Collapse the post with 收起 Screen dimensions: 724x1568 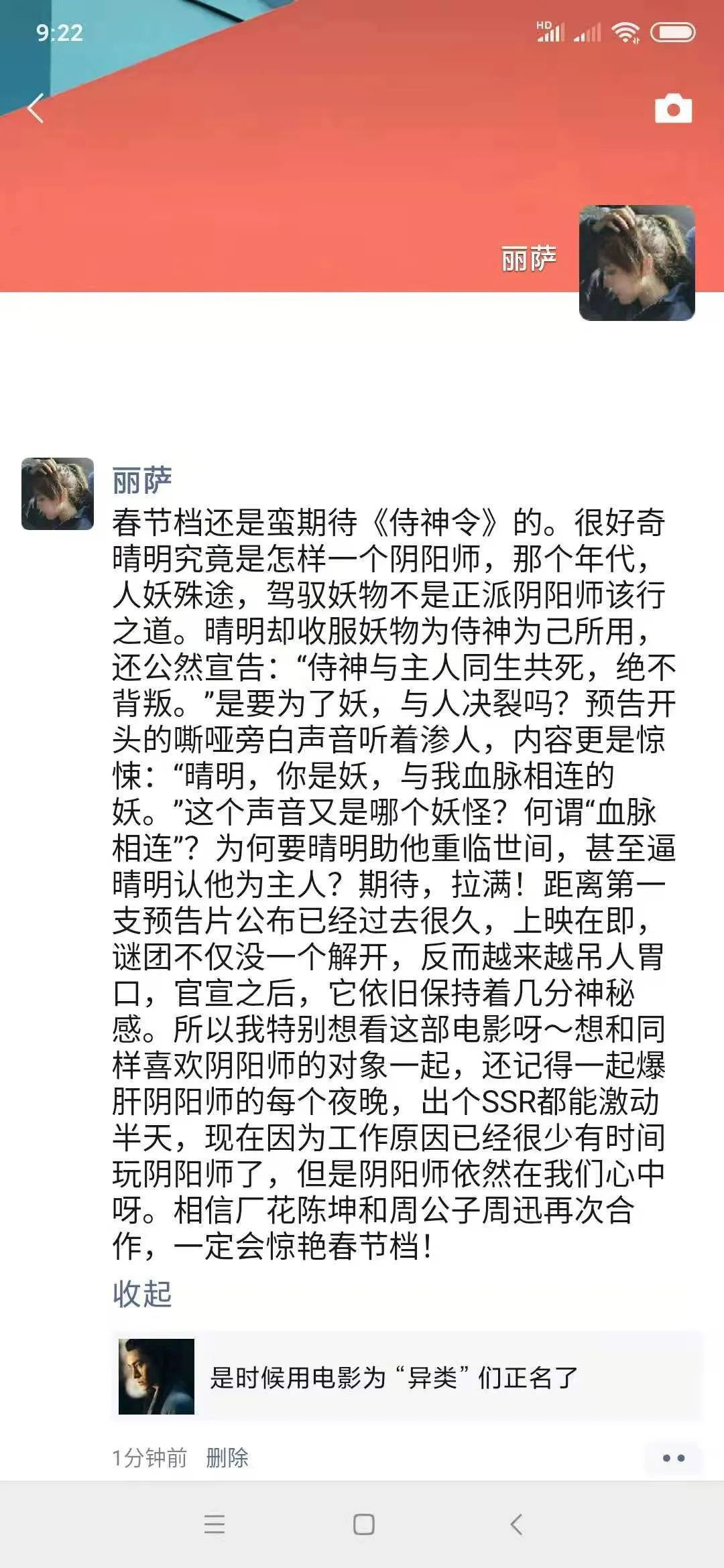point(142,1293)
